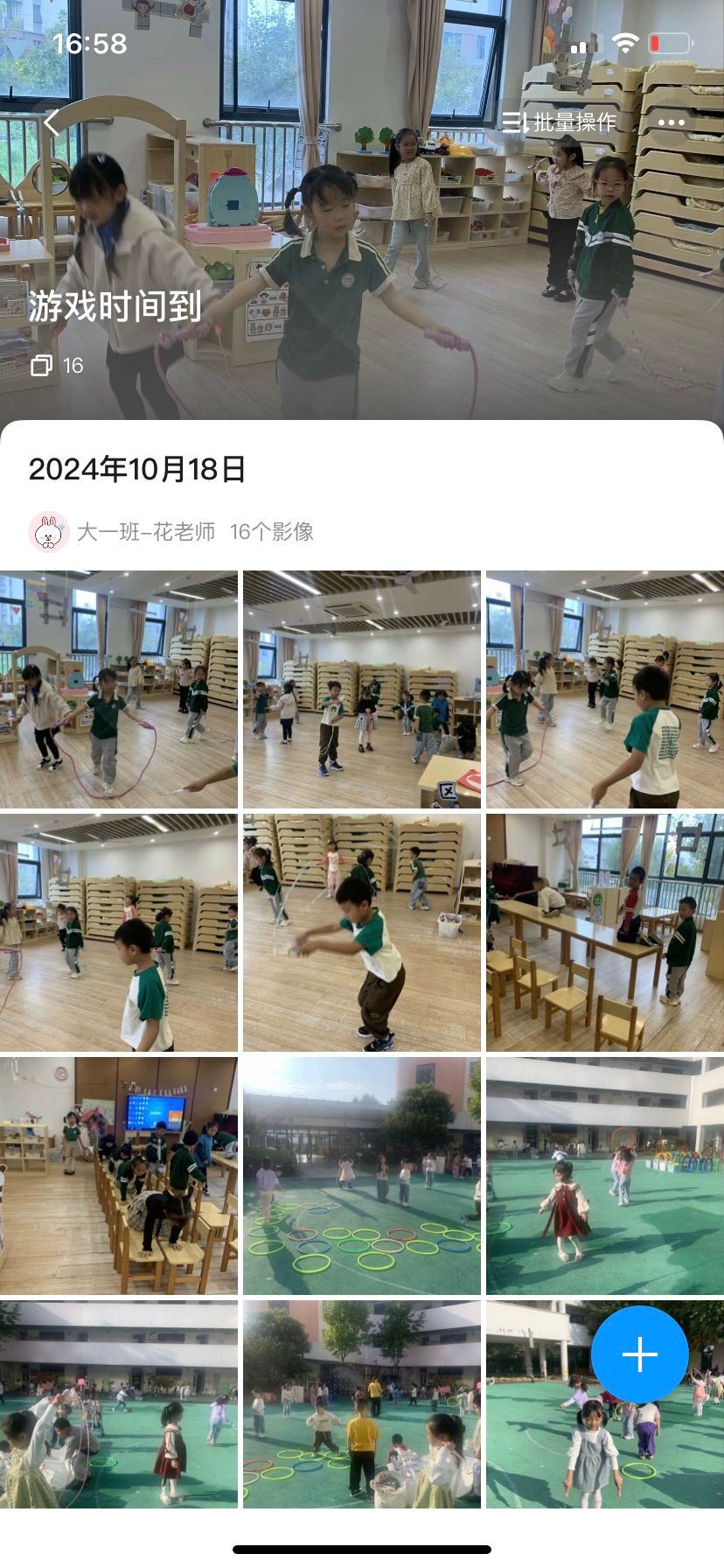Image resolution: width=724 pixels, height=1568 pixels.
Task: Open photo of kids climbing over row of chairs
Action: tap(119, 1176)
